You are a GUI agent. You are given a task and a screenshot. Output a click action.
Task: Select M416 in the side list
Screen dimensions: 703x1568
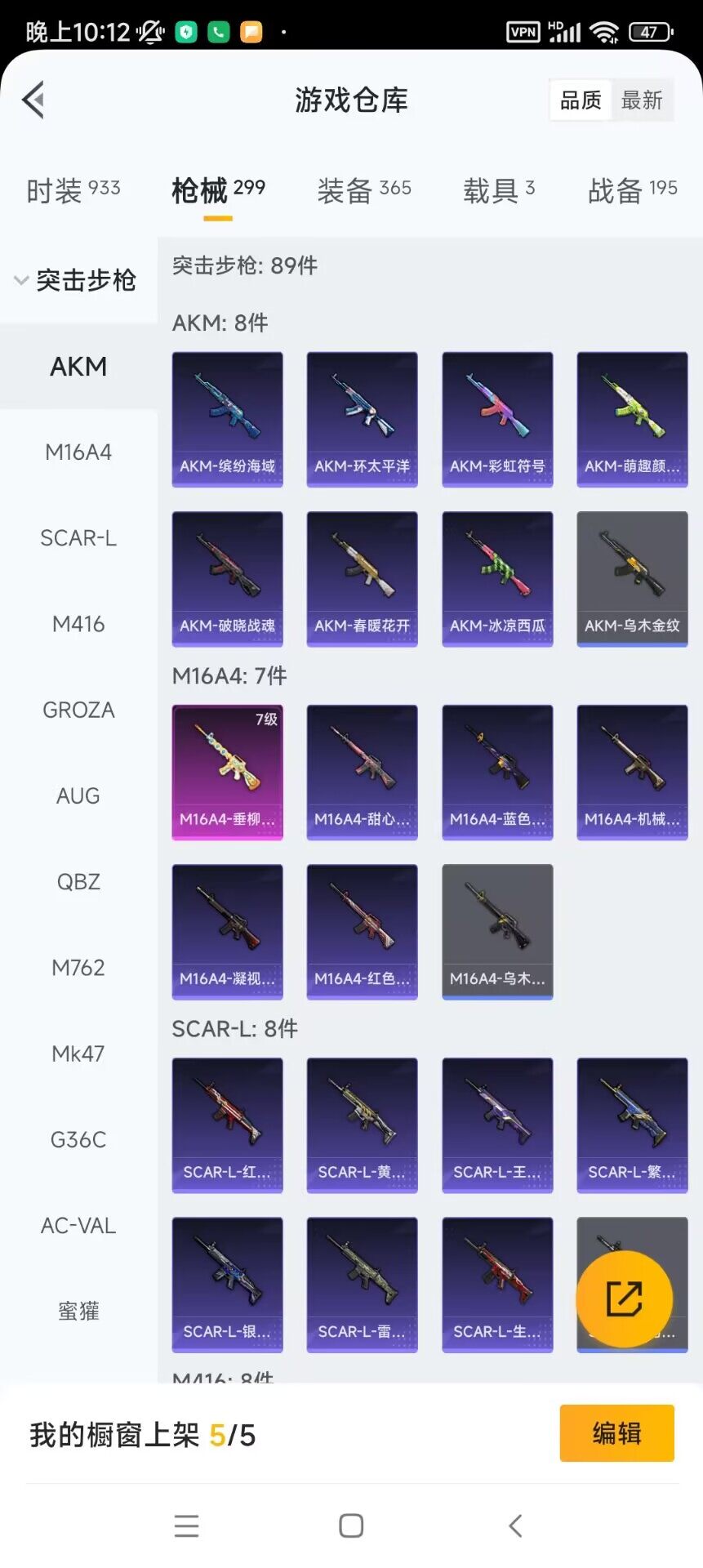pos(78,624)
